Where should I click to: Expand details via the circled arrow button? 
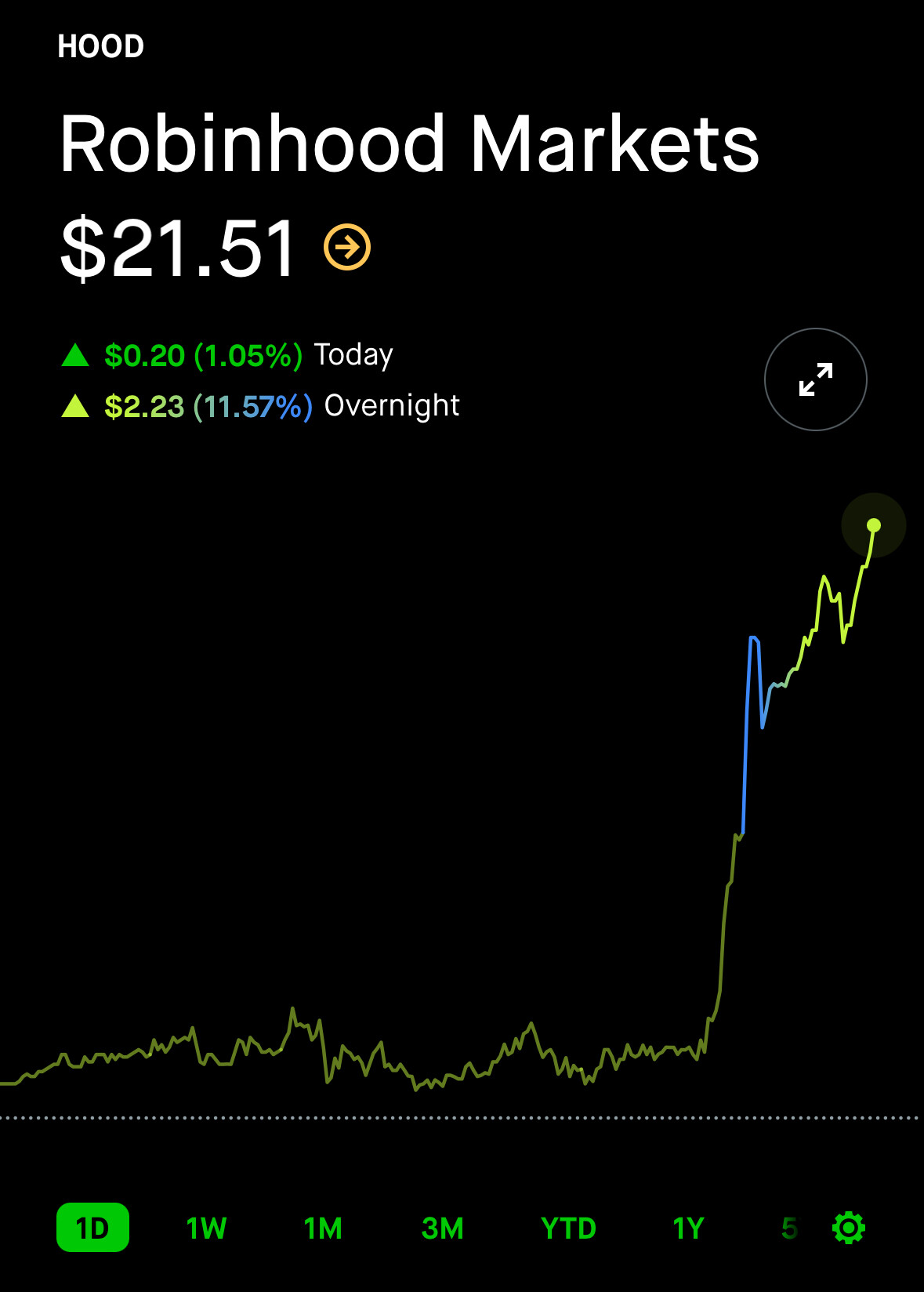(345, 247)
